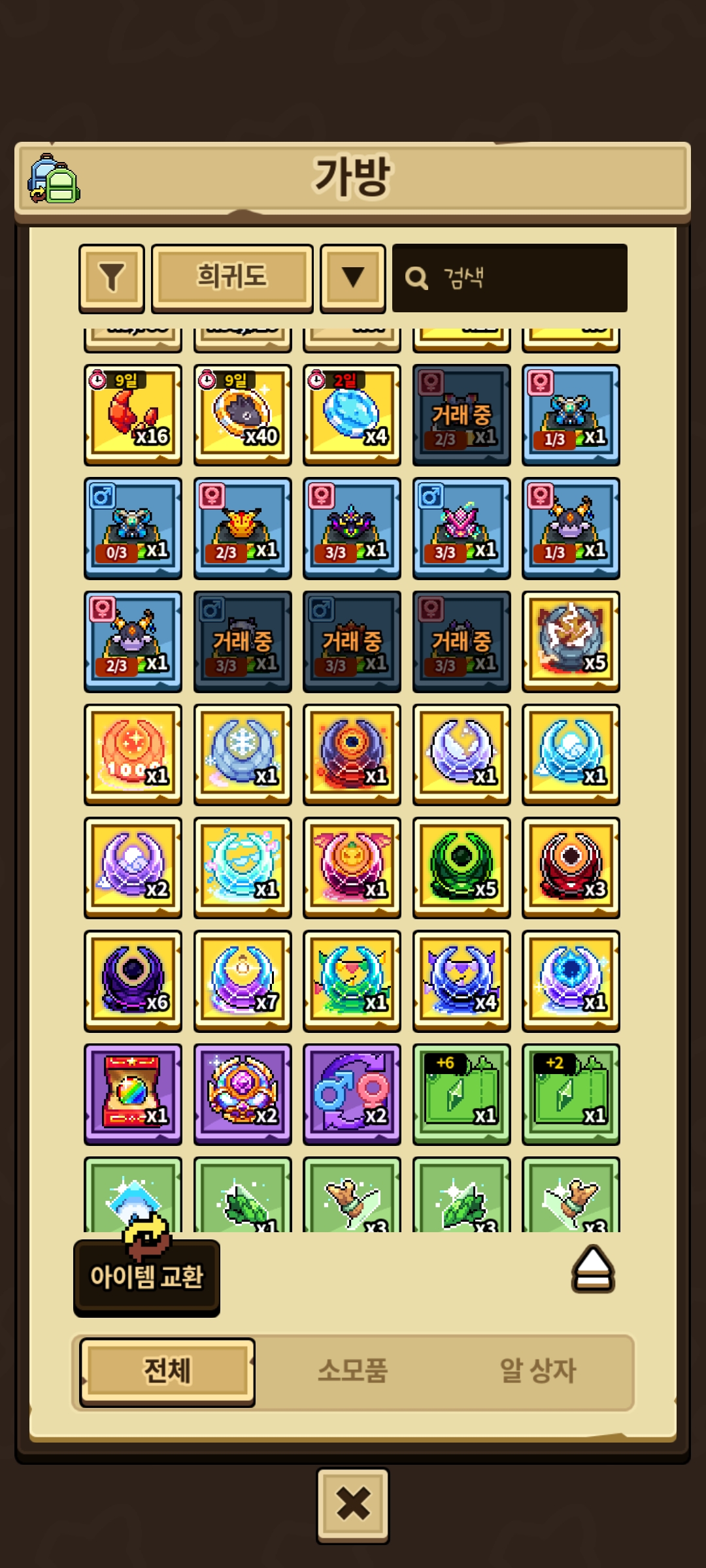The width and height of the screenshot is (706, 1568).
Task: Open the green +6 bag item
Action: [x=462, y=1094]
